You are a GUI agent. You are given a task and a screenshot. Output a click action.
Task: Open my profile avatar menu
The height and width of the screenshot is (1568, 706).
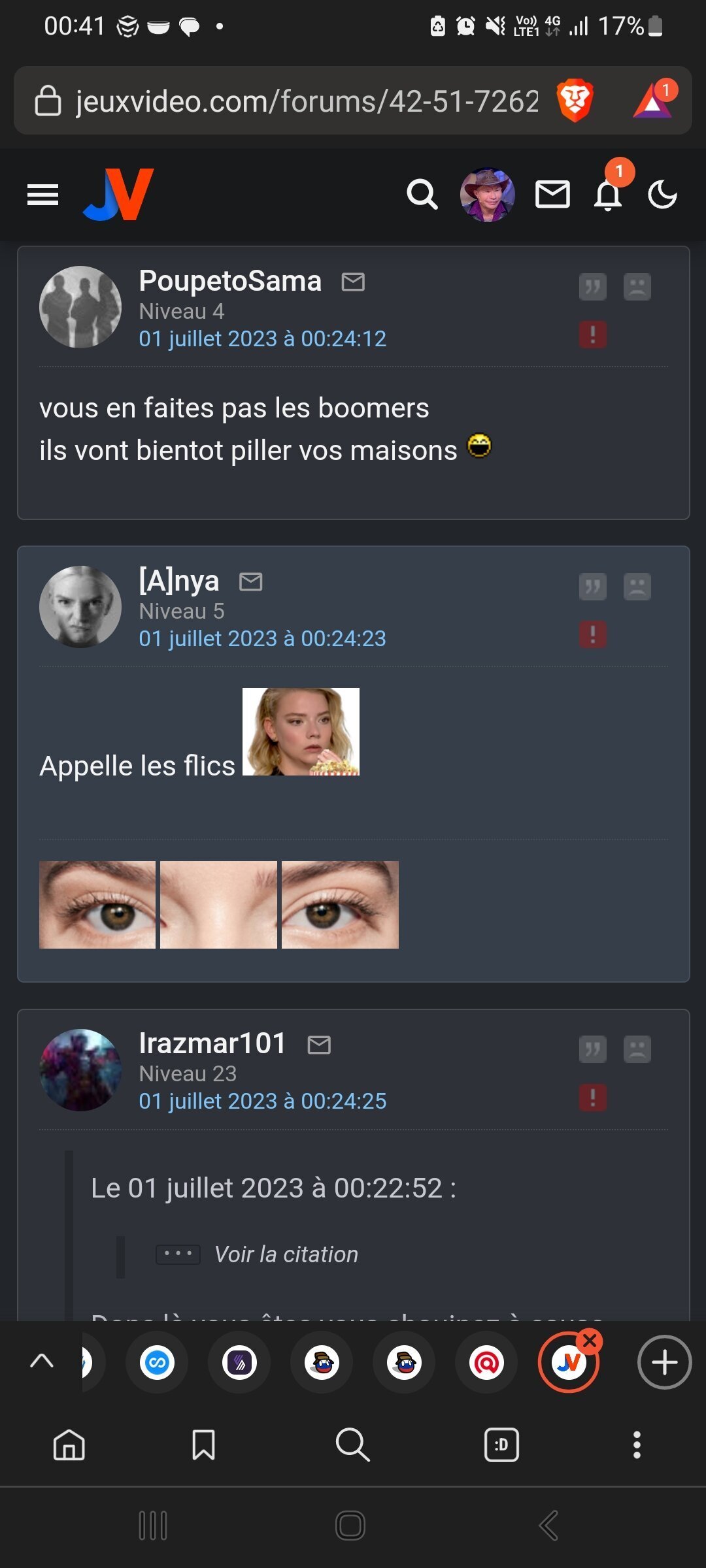pyautogui.click(x=487, y=195)
